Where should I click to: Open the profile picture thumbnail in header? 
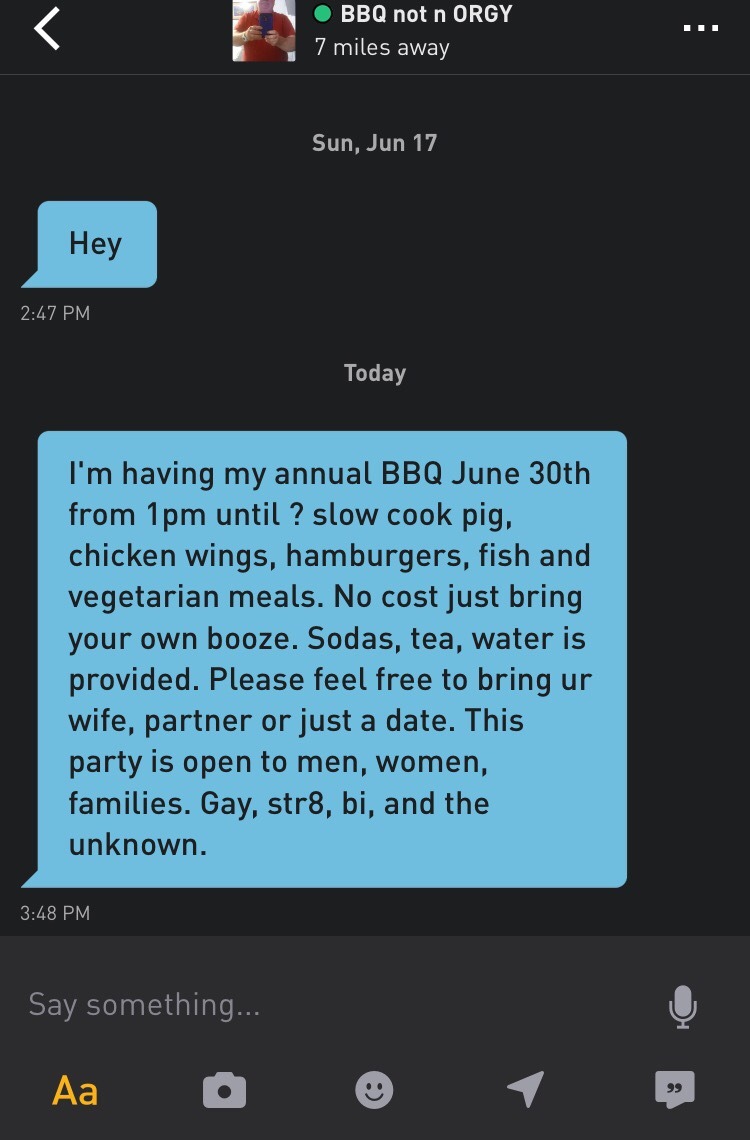[264, 31]
